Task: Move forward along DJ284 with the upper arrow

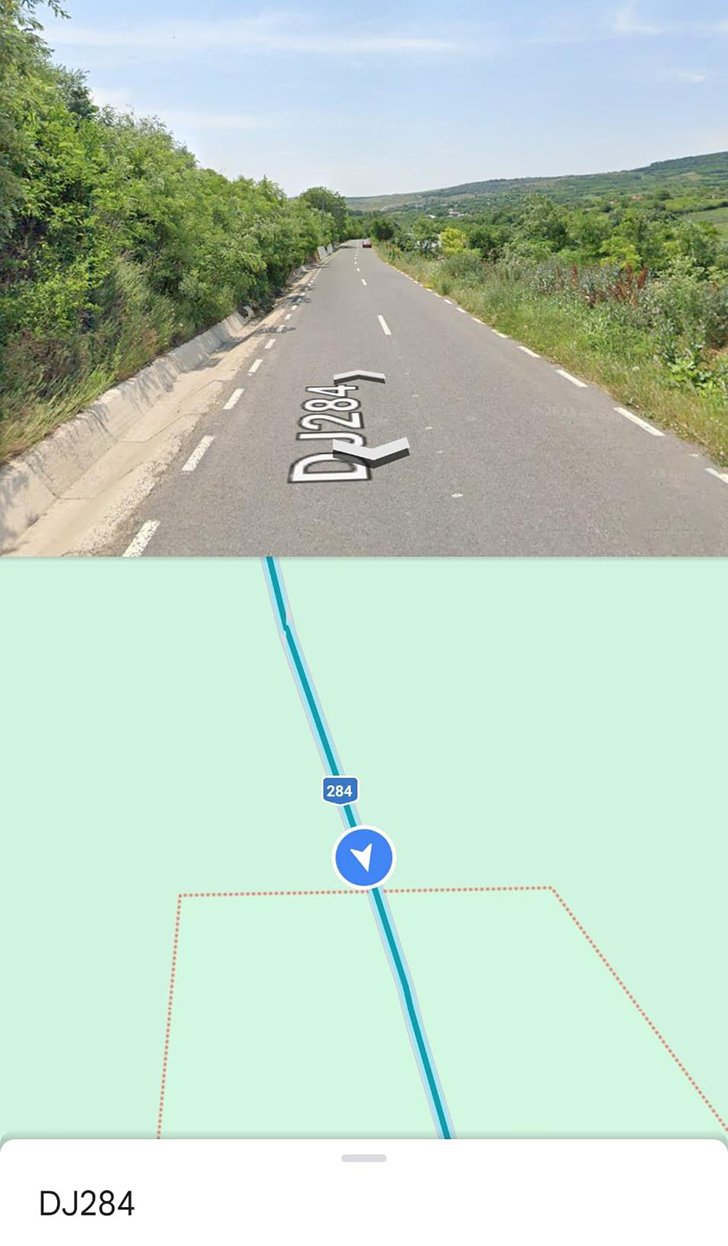Action: [360, 377]
